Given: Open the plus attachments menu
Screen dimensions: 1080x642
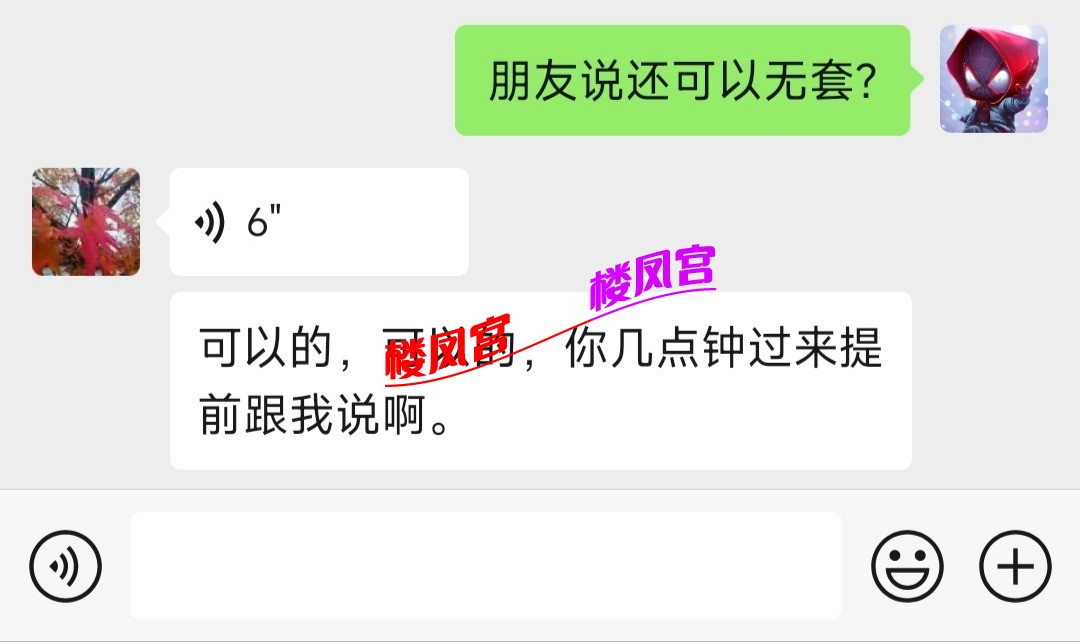Looking at the screenshot, I should (x=1015, y=566).
